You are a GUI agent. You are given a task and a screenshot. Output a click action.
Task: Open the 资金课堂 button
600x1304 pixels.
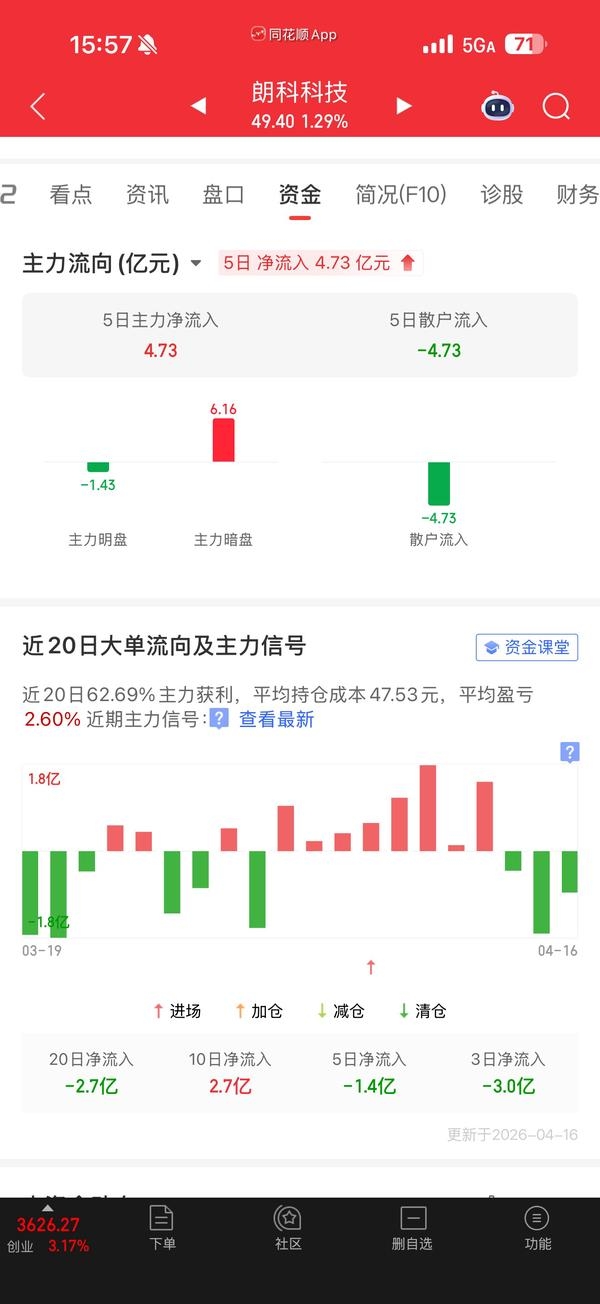click(527, 647)
